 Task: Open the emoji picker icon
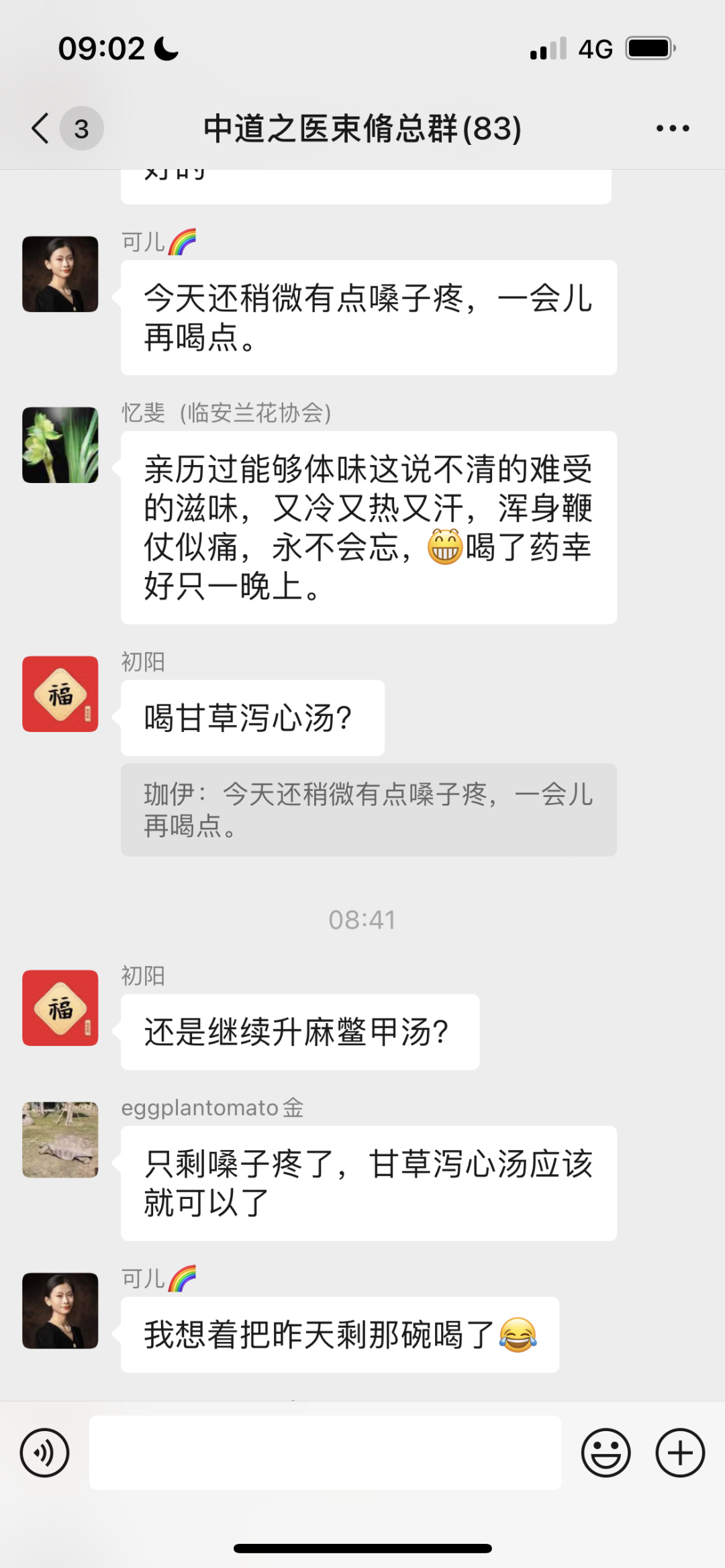(606, 1452)
